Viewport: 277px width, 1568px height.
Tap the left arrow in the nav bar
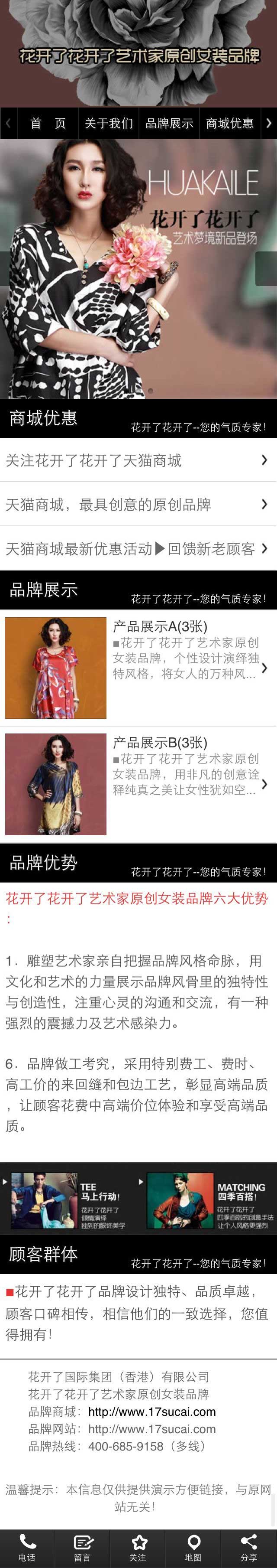click(x=8, y=124)
